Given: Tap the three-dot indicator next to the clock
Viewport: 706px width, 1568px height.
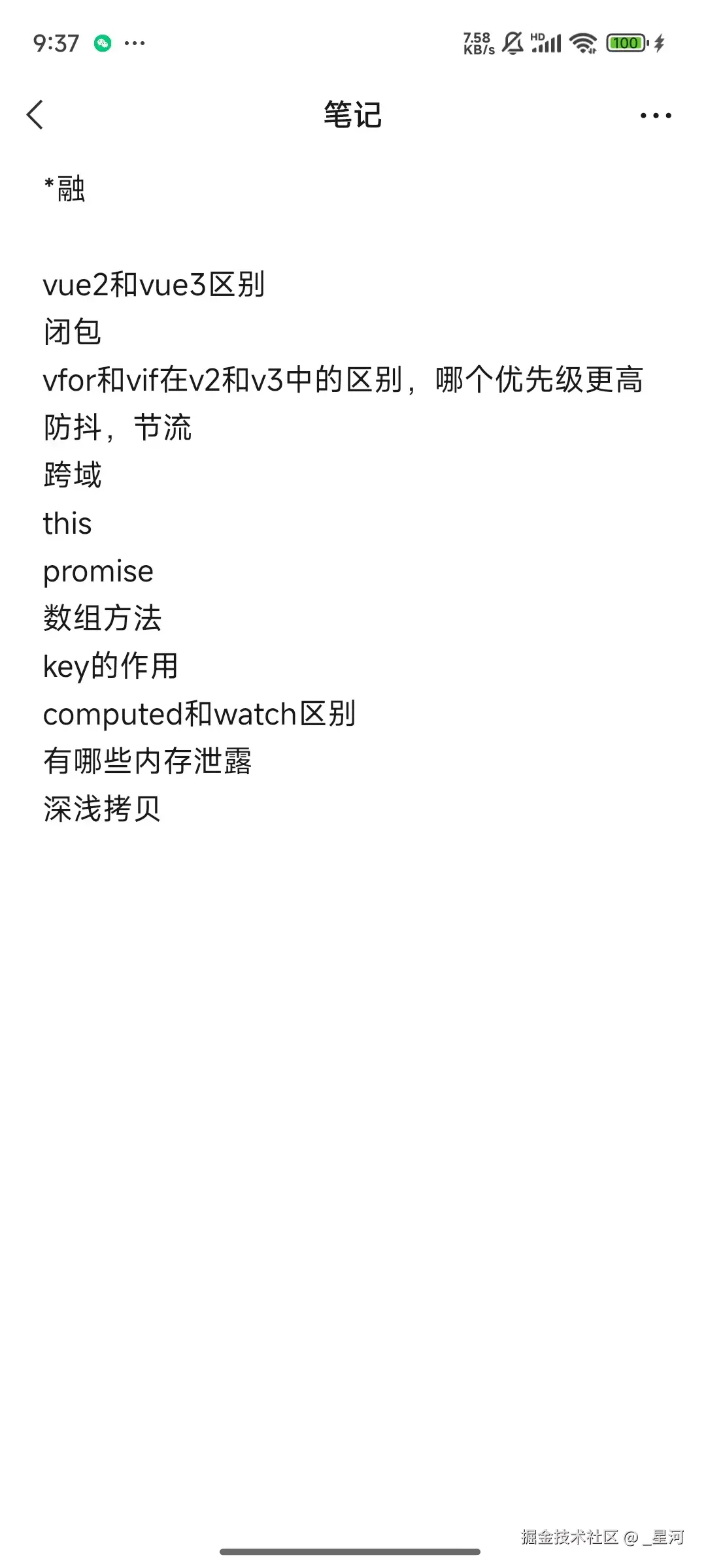Looking at the screenshot, I should (133, 44).
